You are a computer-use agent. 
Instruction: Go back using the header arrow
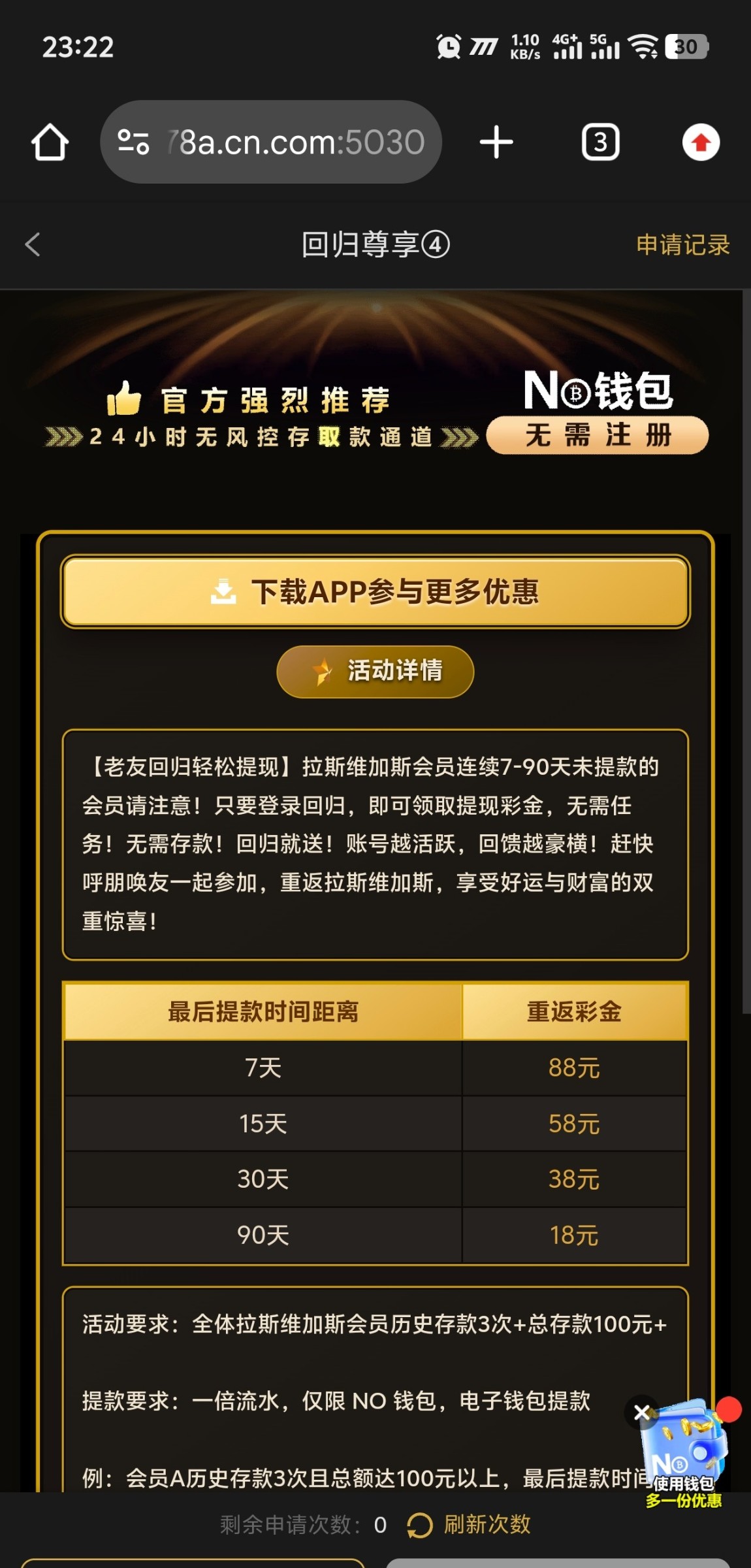tap(33, 245)
